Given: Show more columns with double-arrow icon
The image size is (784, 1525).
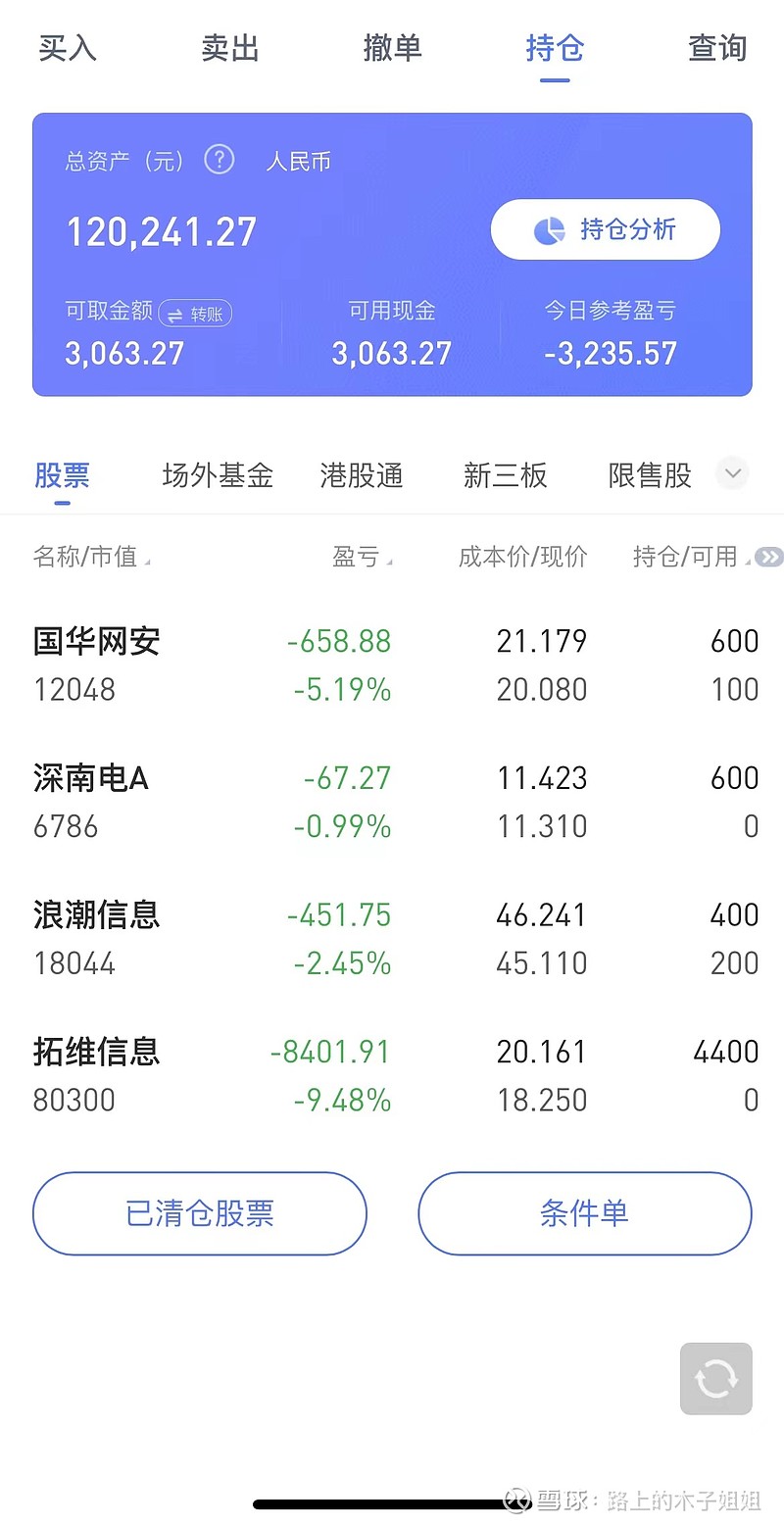Looking at the screenshot, I should [x=770, y=557].
